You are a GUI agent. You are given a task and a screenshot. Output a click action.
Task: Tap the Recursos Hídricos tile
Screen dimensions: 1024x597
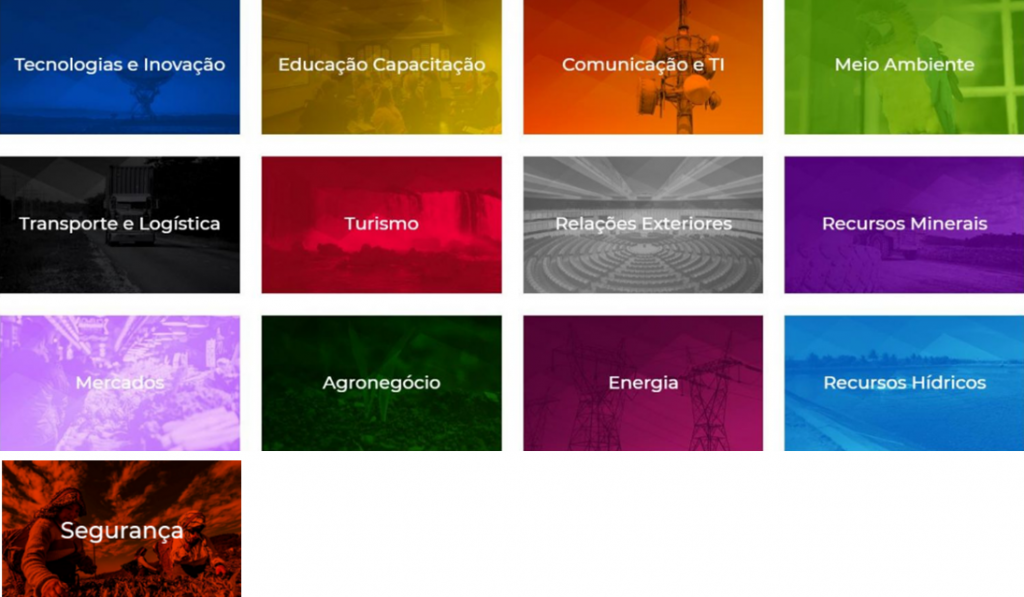pos(904,383)
